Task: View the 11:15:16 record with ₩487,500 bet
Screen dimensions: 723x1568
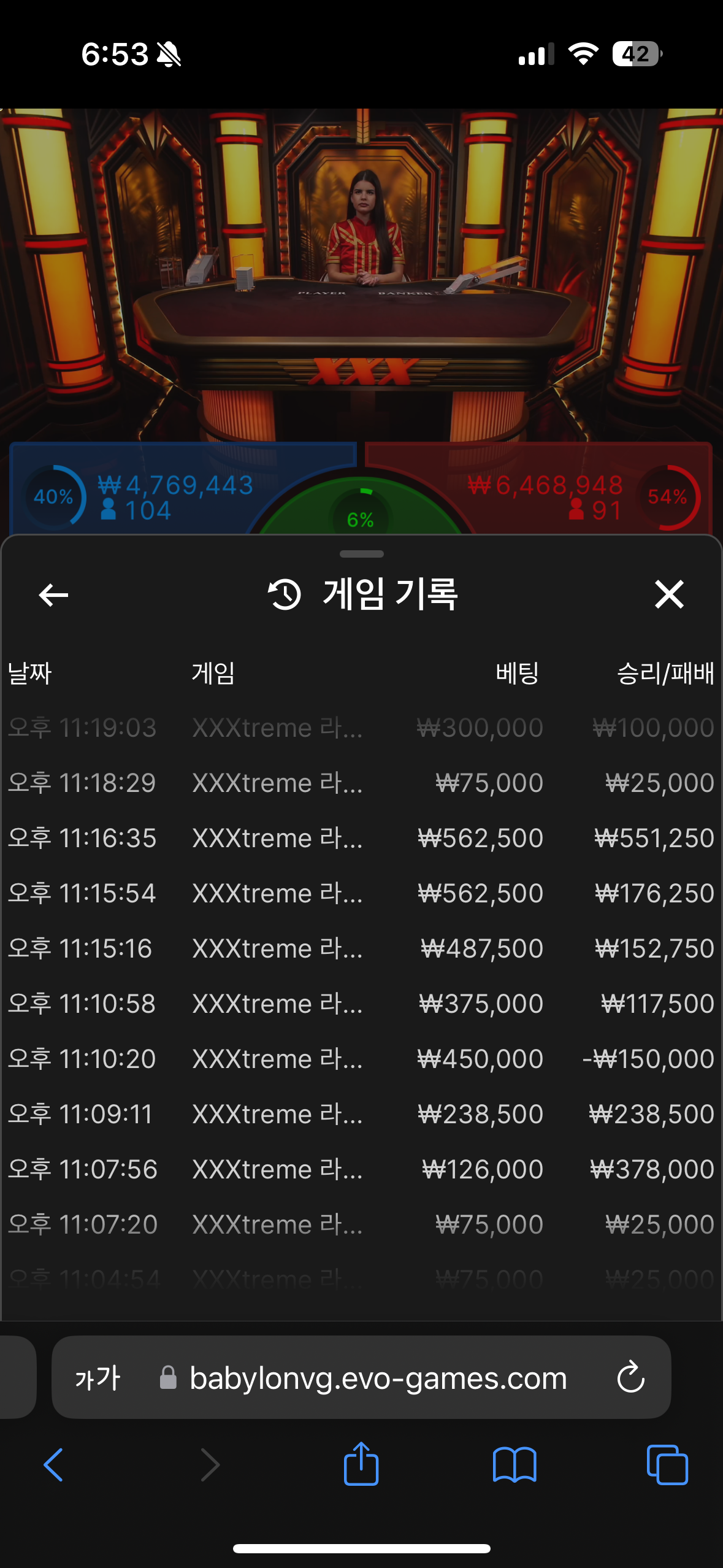Action: 361,948
